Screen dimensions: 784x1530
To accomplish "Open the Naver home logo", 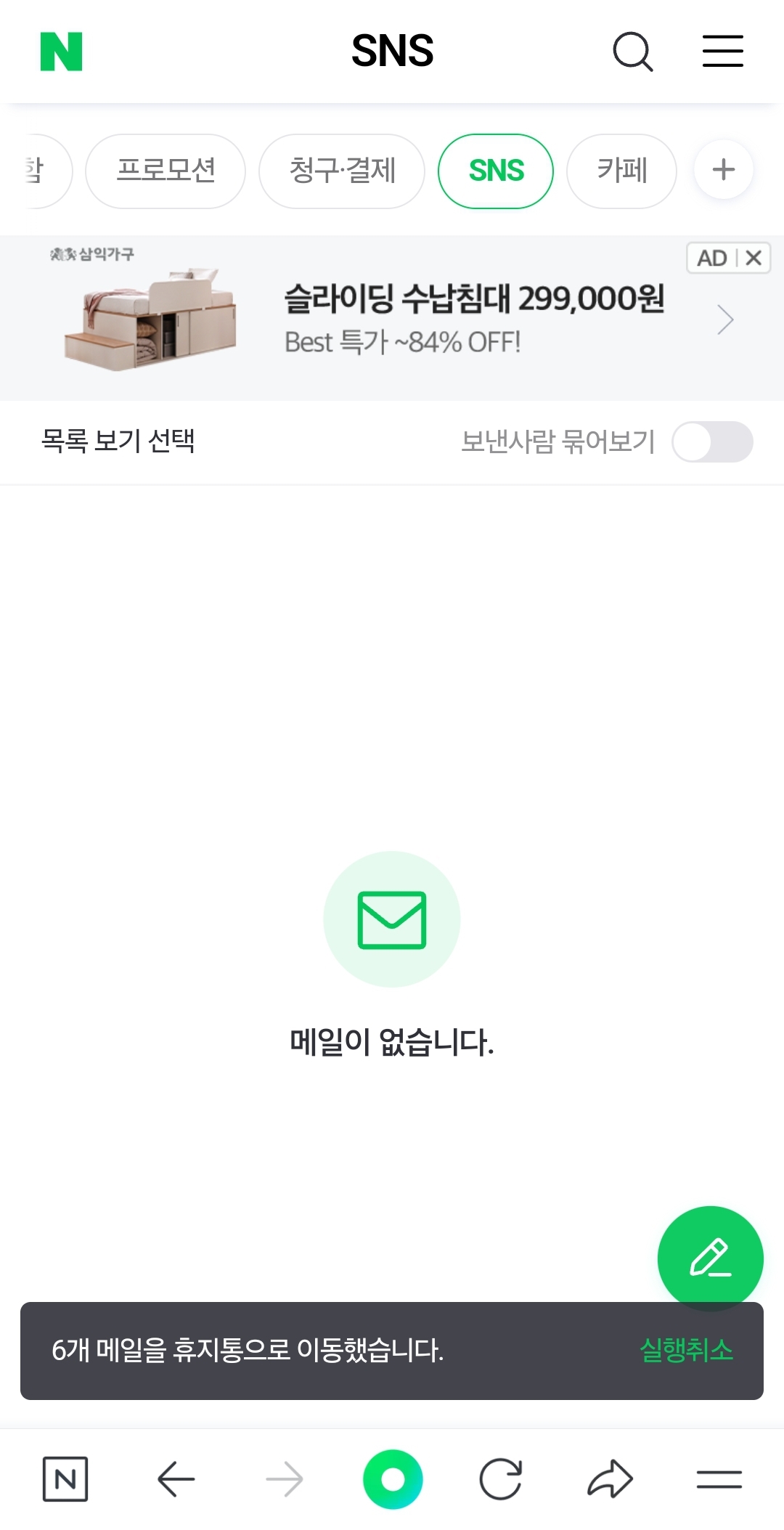I will pos(61,52).
